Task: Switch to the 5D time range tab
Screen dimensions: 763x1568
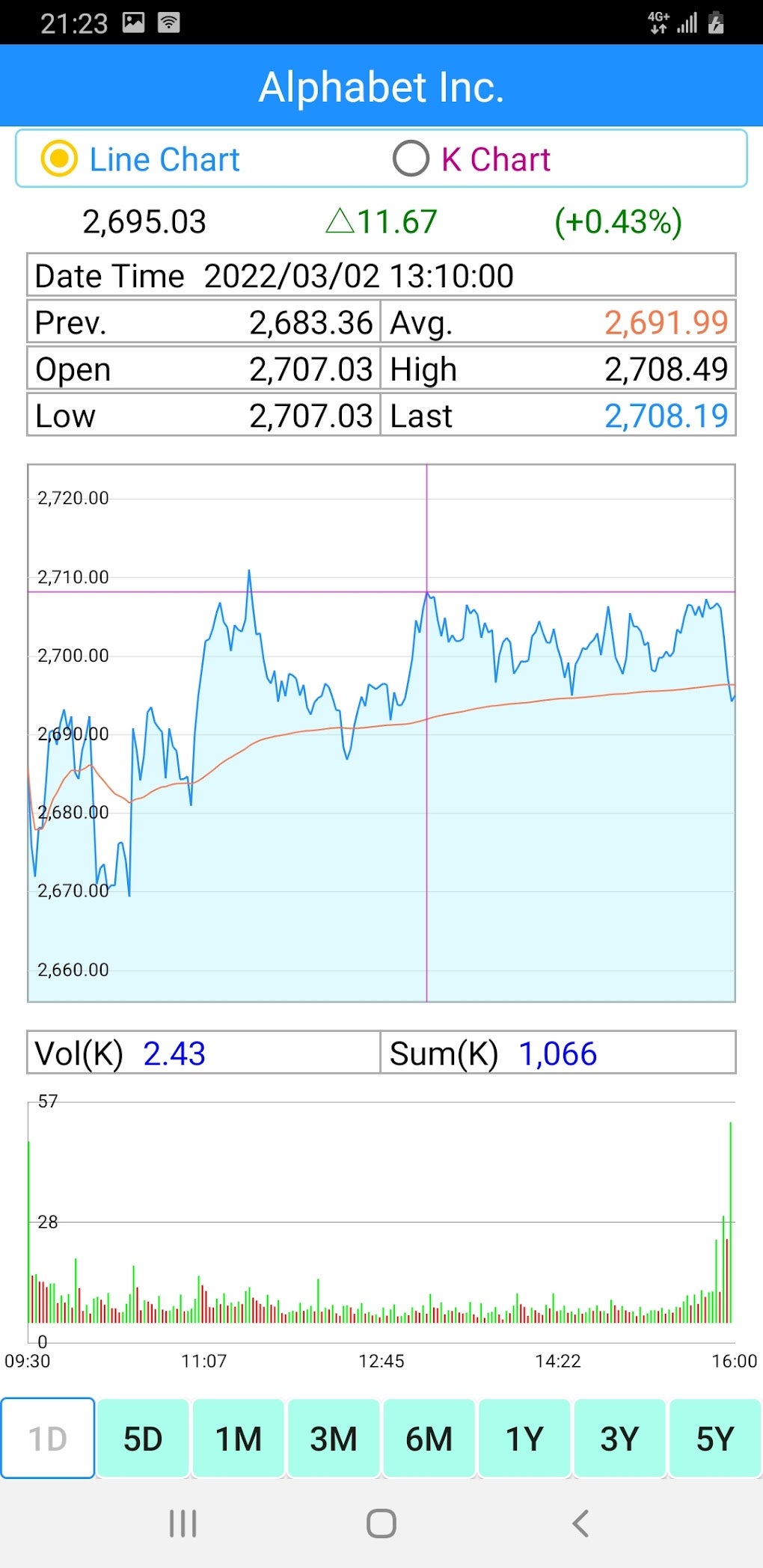Action: point(143,1438)
